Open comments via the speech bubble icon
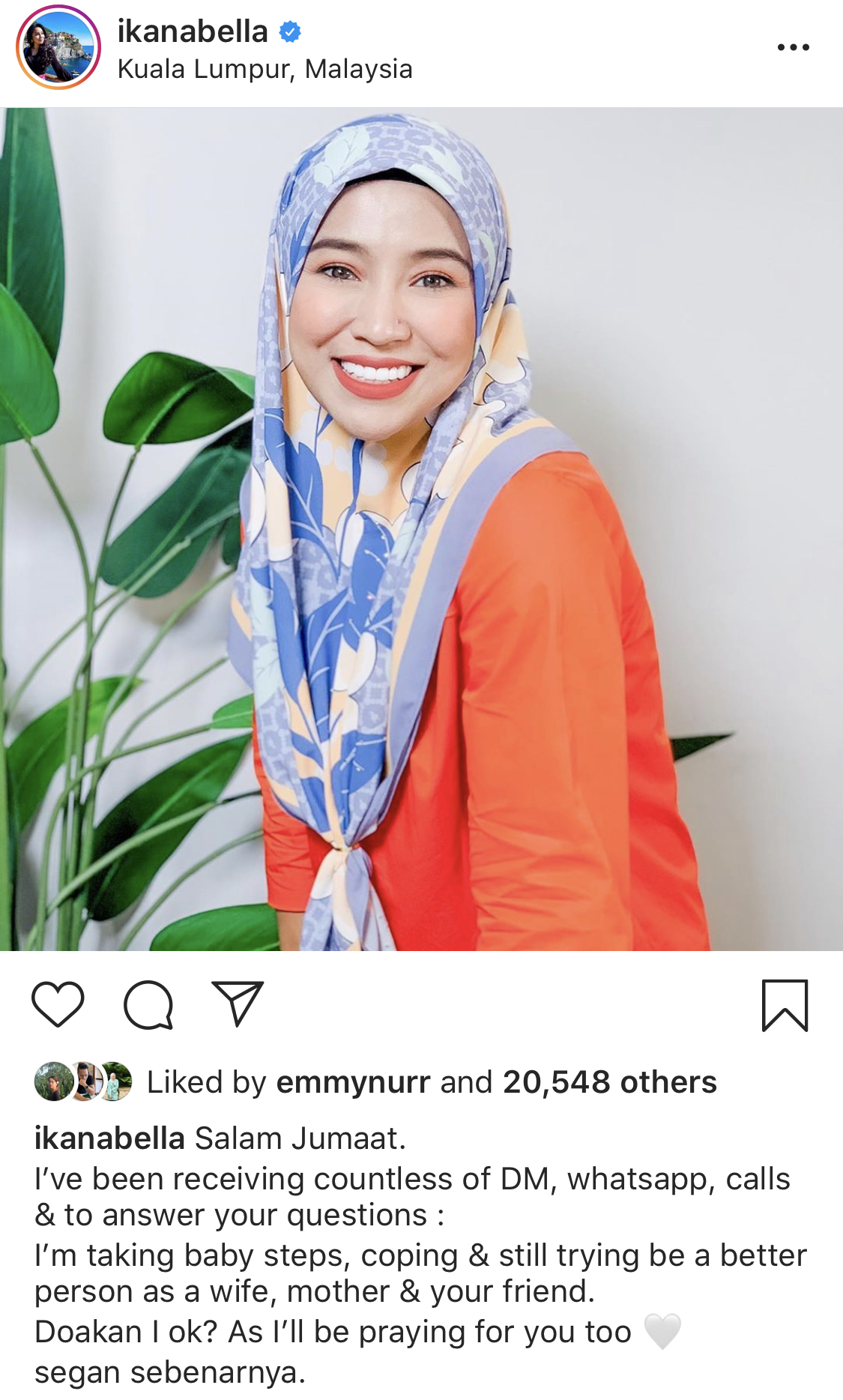This screenshot has width=843, height=1400. tap(148, 1004)
